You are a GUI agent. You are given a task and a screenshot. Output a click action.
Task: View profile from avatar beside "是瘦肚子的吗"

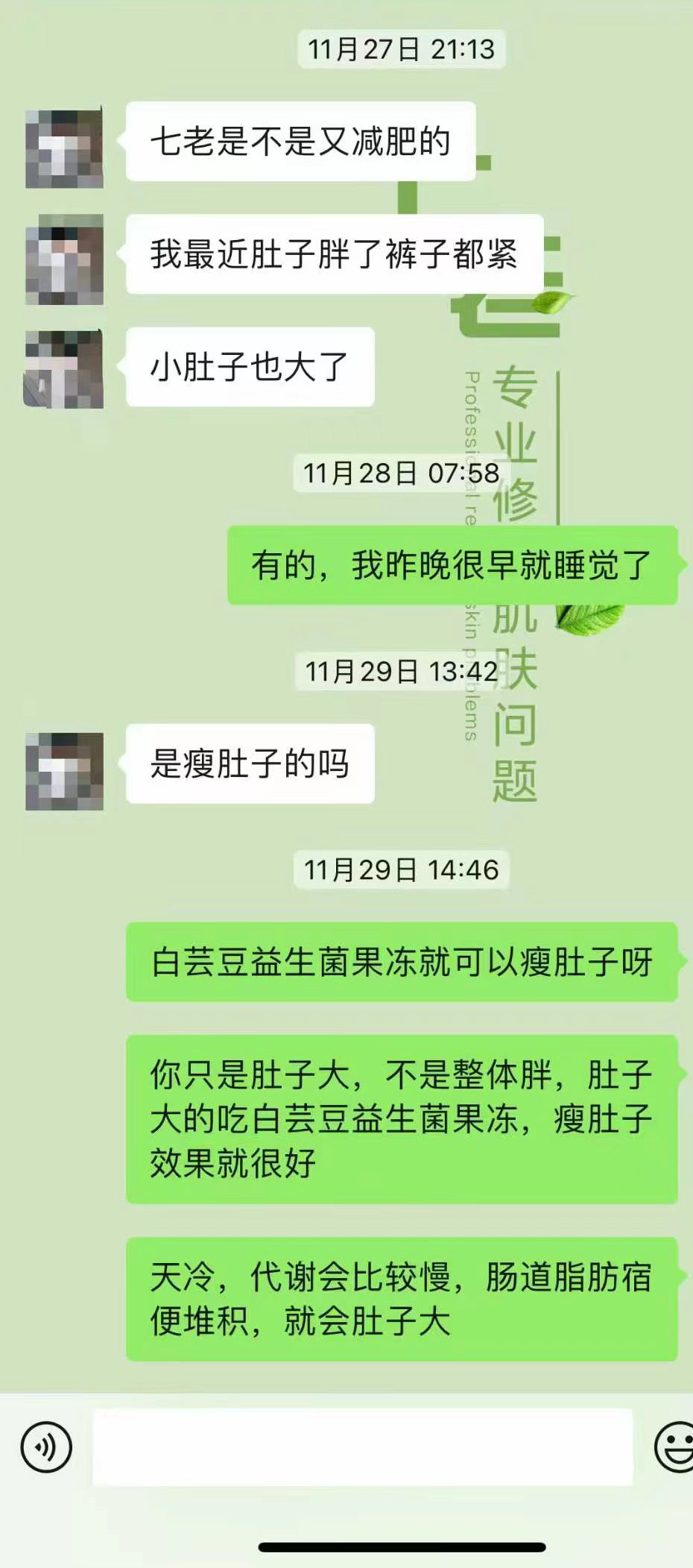click(64, 771)
